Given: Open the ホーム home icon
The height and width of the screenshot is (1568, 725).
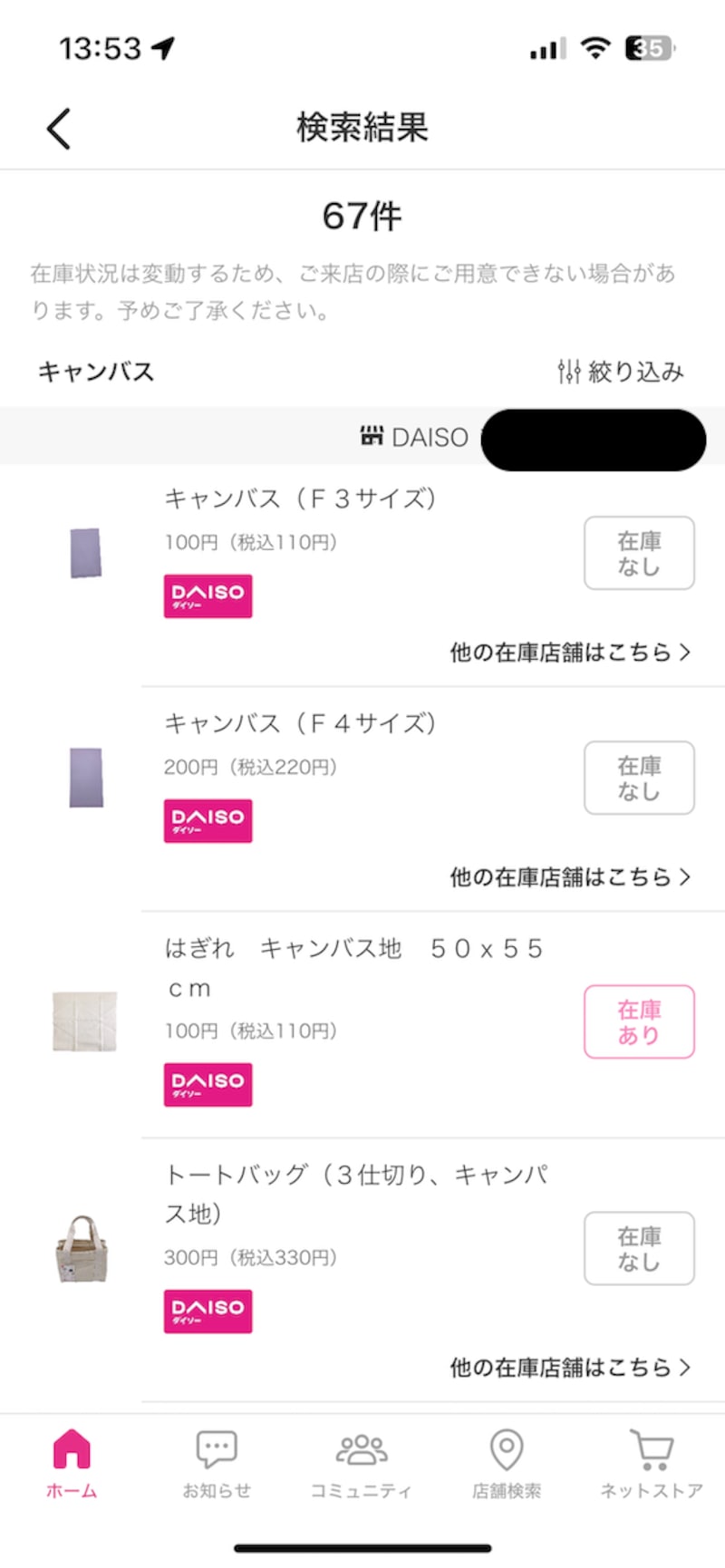Looking at the screenshot, I should (71, 1451).
